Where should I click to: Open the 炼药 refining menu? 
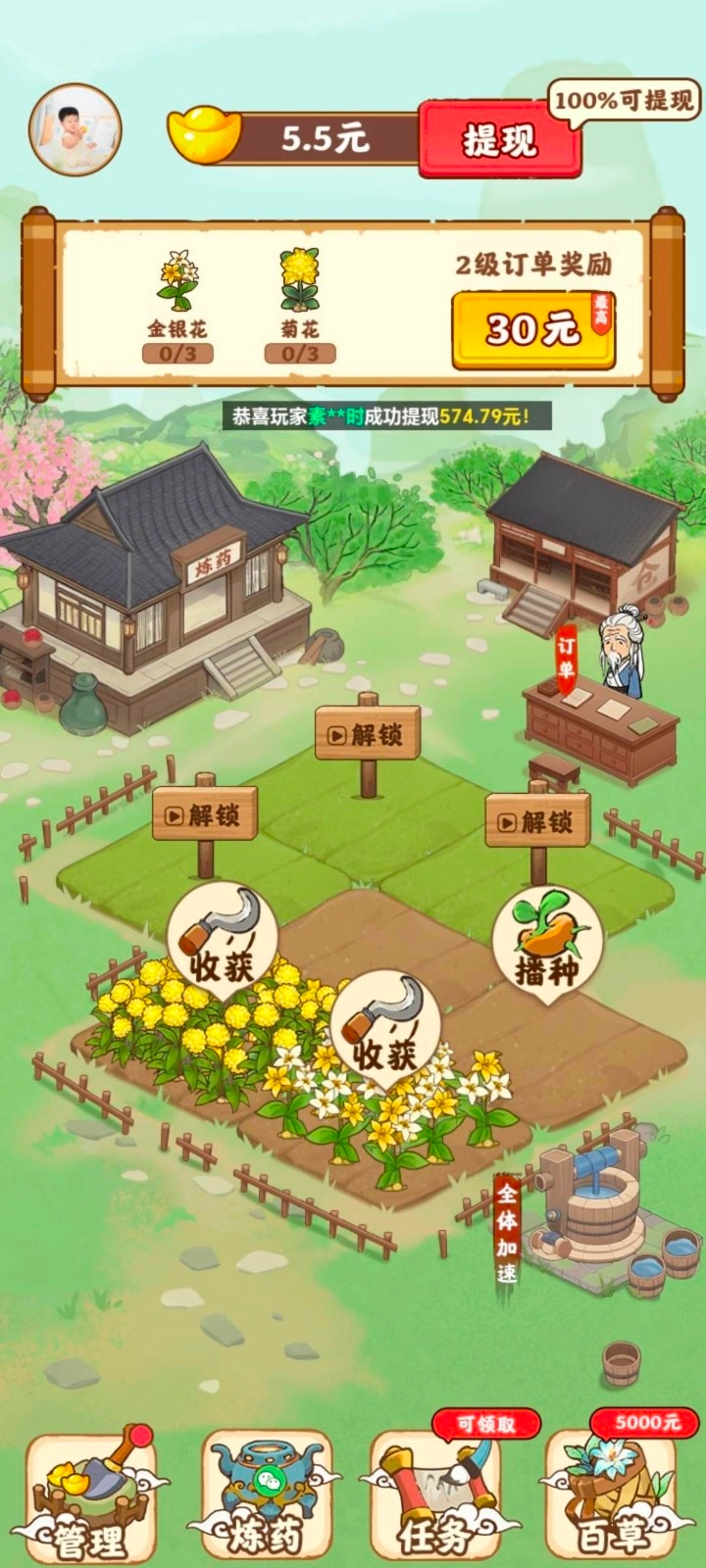[265, 1494]
